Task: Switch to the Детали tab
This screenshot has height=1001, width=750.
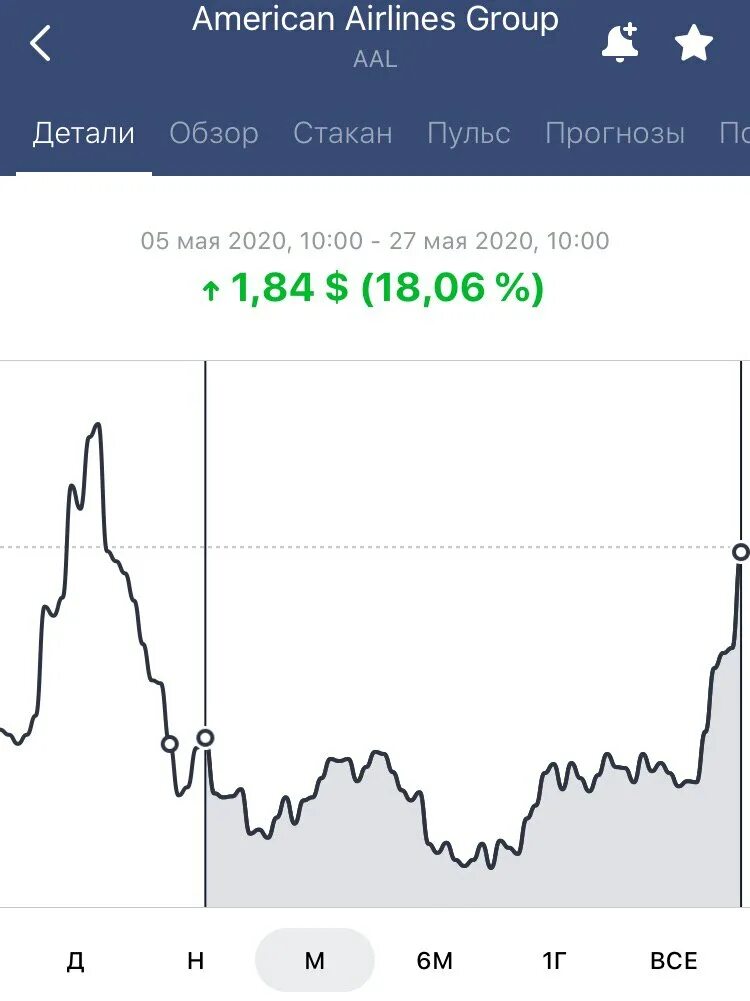Action: pyautogui.click(x=84, y=134)
